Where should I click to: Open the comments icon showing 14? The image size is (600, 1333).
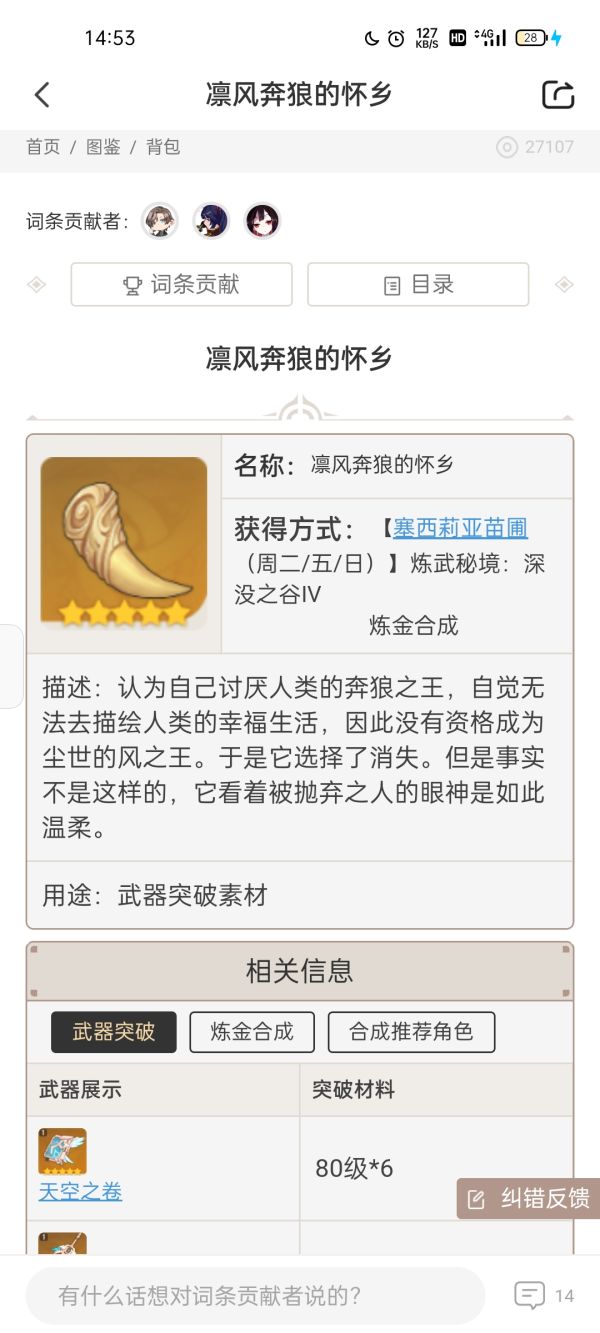531,1295
